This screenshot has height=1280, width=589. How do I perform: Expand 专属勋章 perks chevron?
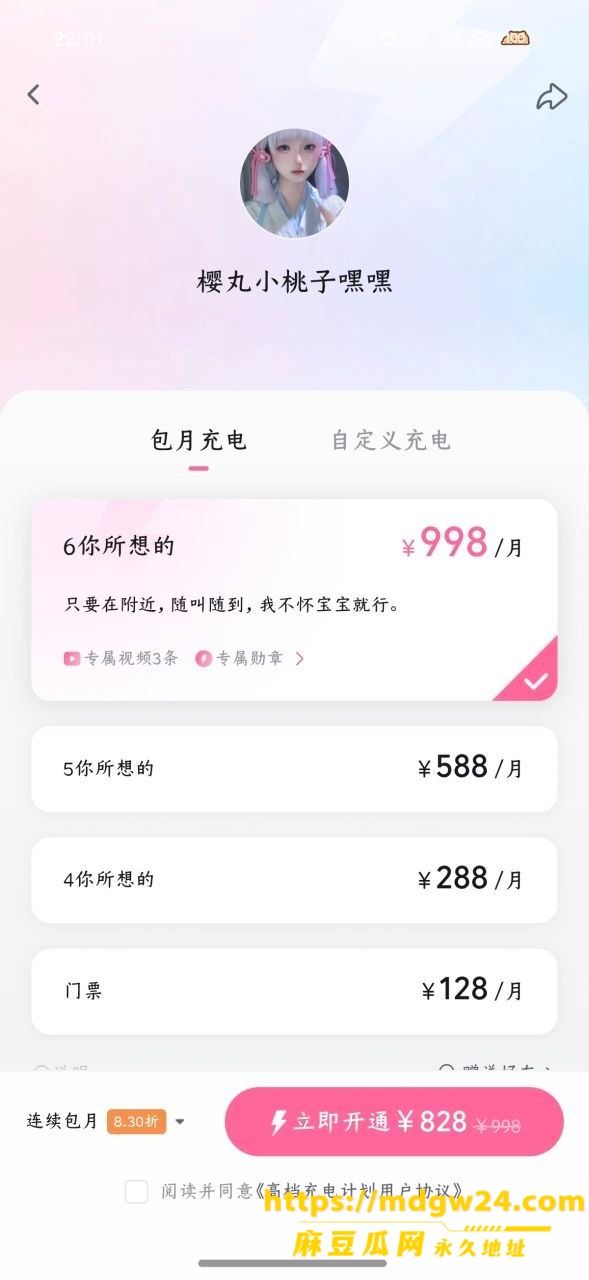(x=299, y=659)
